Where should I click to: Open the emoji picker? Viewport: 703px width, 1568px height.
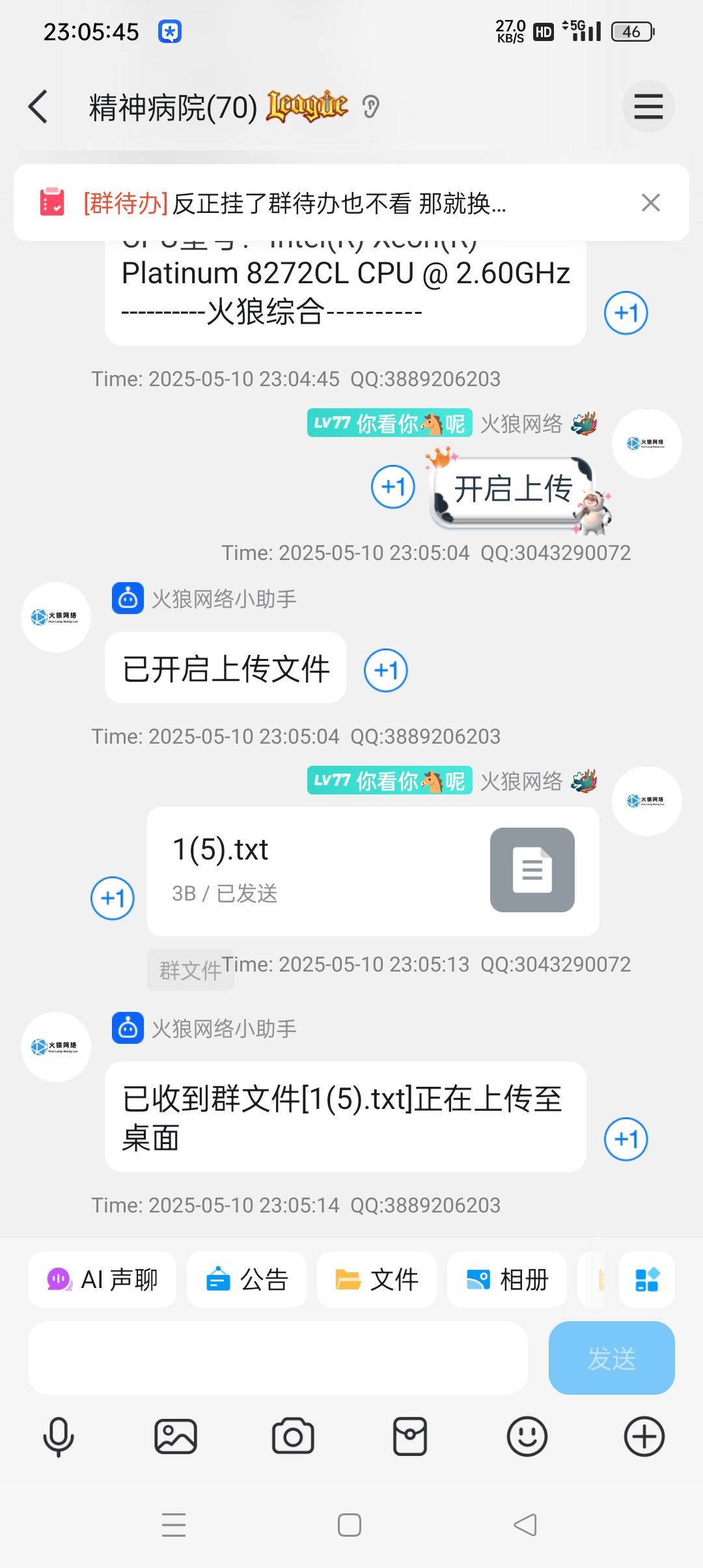(527, 1436)
